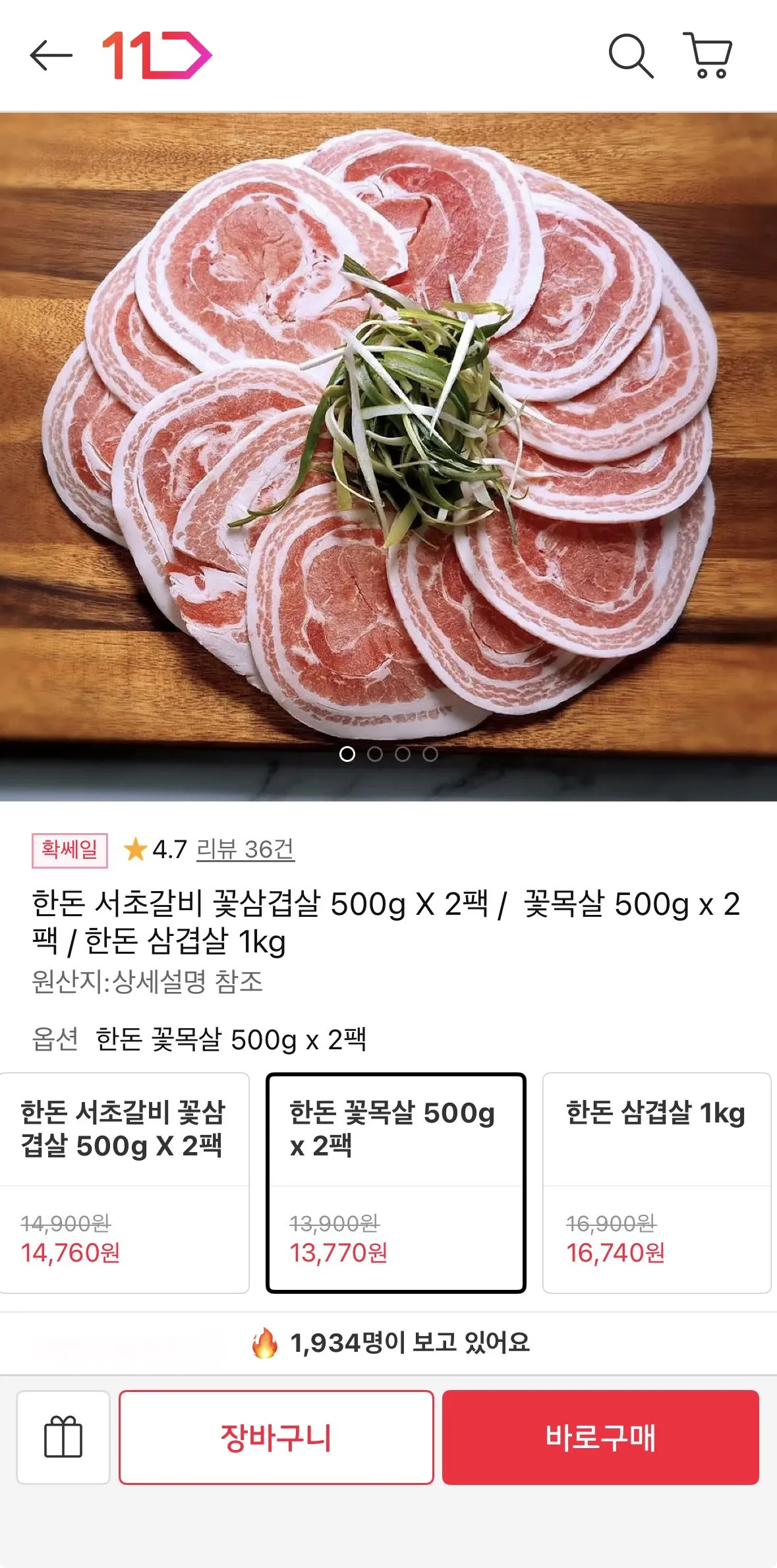Select the third carousel dot
Screen dimensions: 777x1568
pos(403,755)
